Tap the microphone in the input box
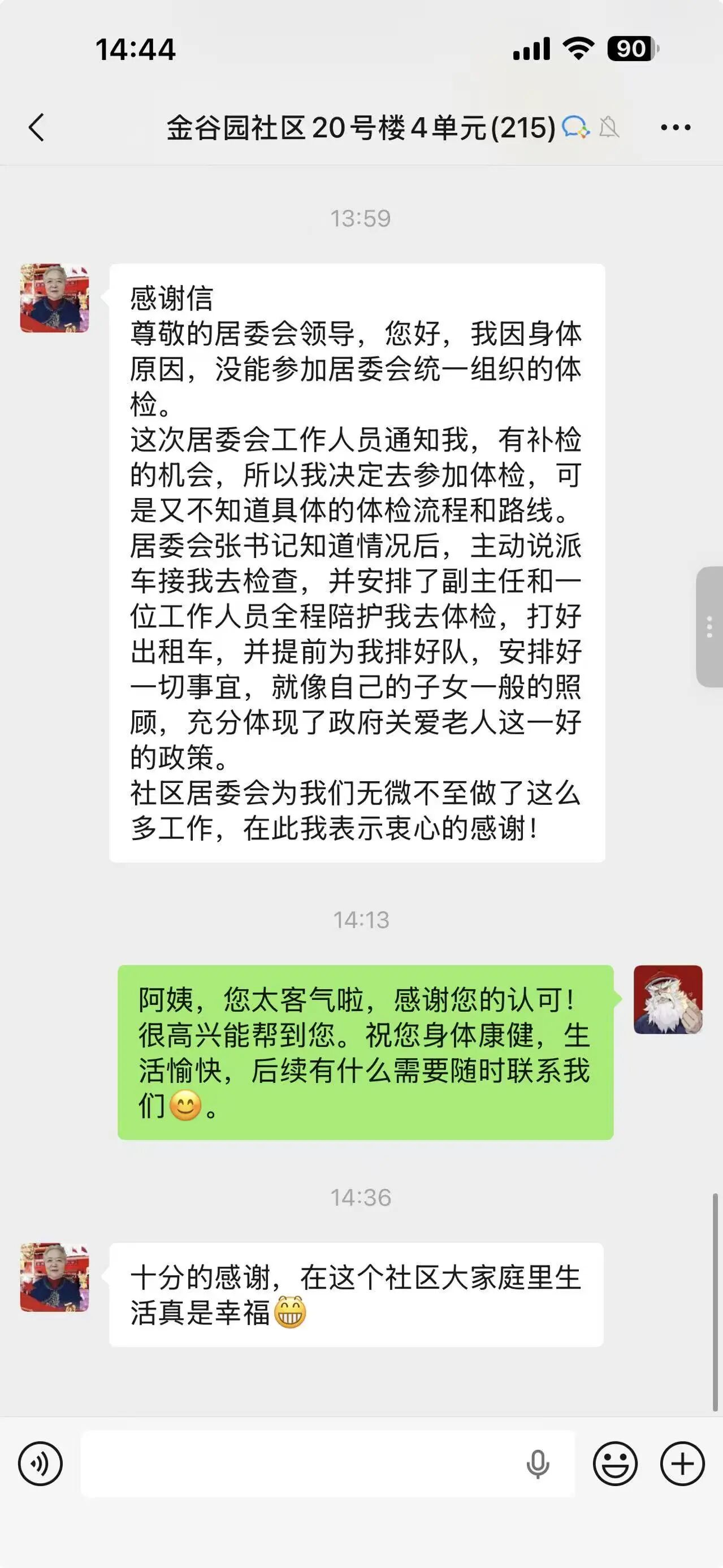 pyautogui.click(x=538, y=1464)
